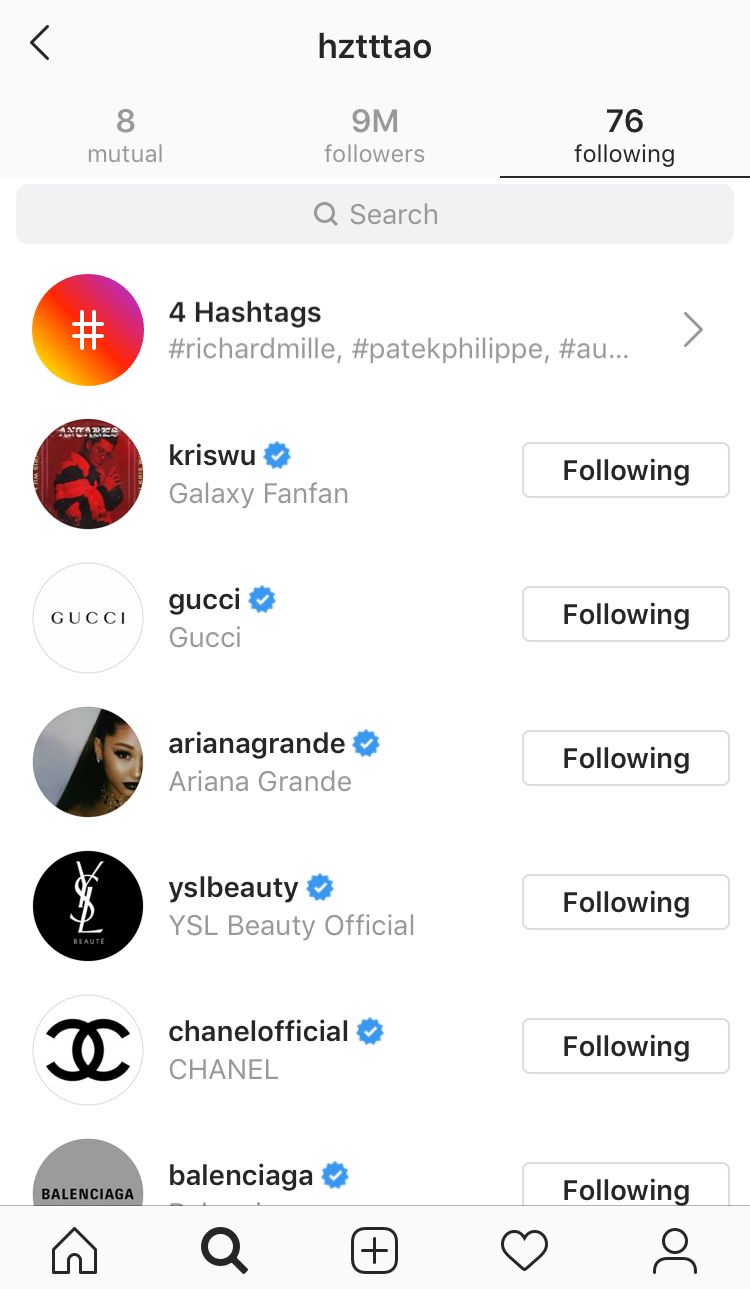
Task: Unfollow gucci via its Following button
Action: 625,614
